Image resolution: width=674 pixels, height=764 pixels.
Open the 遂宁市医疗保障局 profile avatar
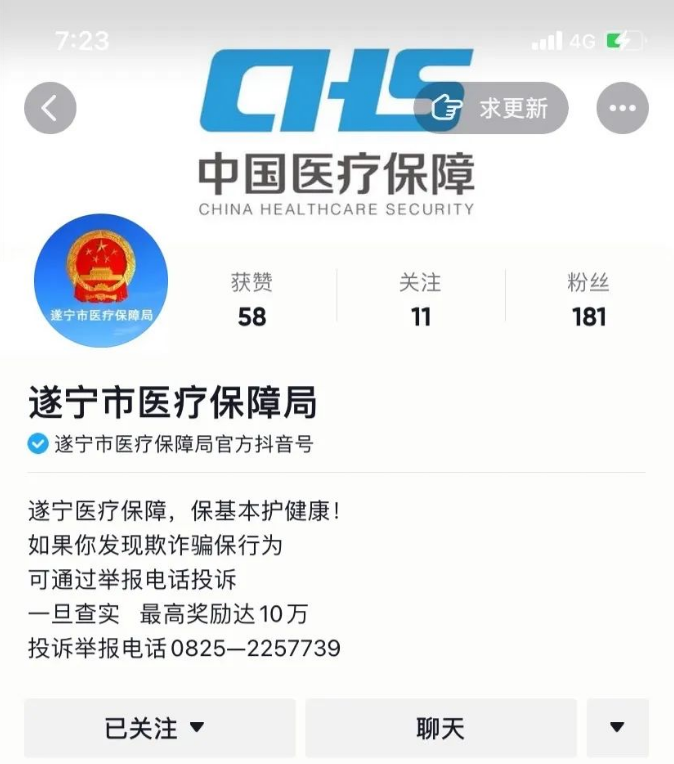coord(101,280)
